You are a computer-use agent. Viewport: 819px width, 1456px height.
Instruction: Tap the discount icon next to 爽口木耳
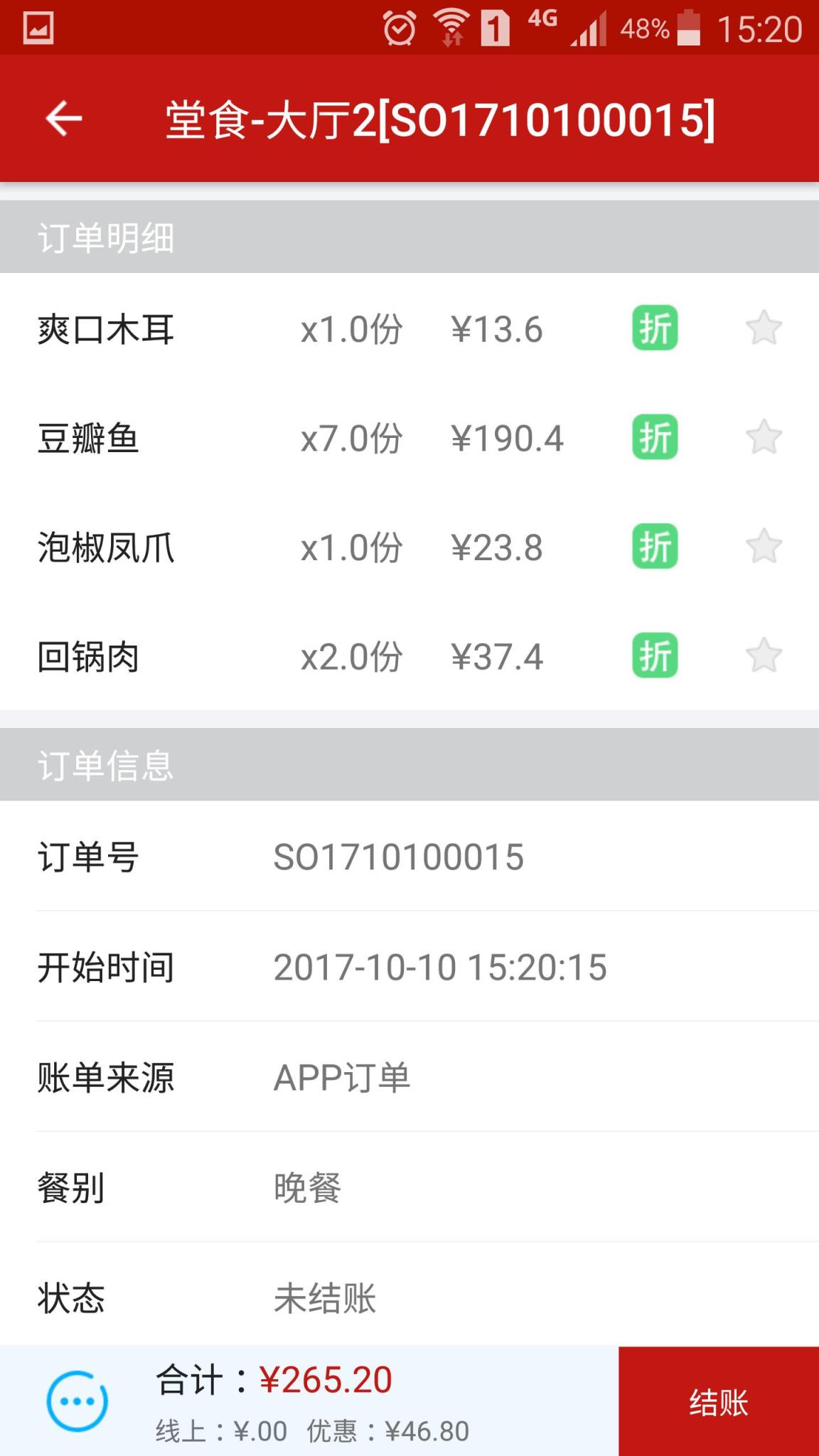[655, 328]
